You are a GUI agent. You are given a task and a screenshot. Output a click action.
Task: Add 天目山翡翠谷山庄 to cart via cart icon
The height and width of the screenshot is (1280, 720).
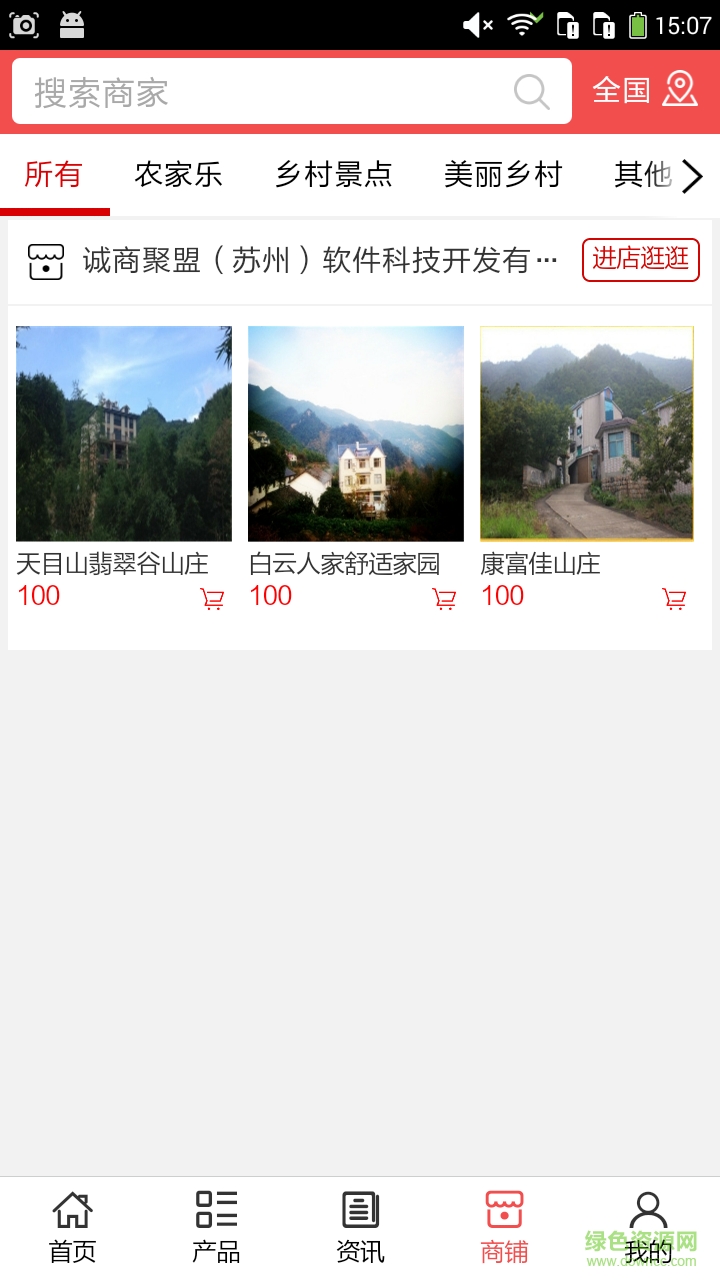click(x=210, y=597)
